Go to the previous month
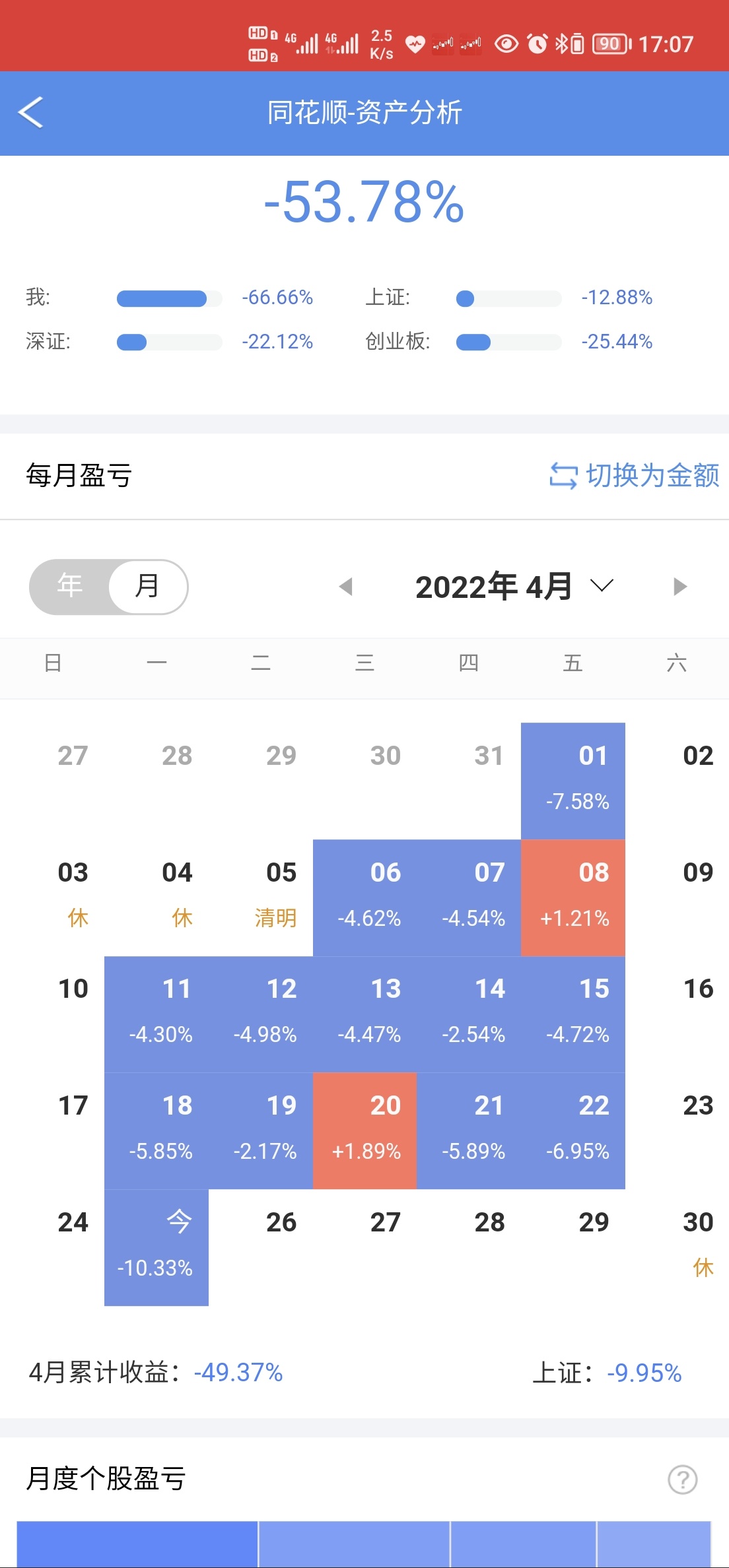This screenshot has height=1568, width=729. [345, 586]
